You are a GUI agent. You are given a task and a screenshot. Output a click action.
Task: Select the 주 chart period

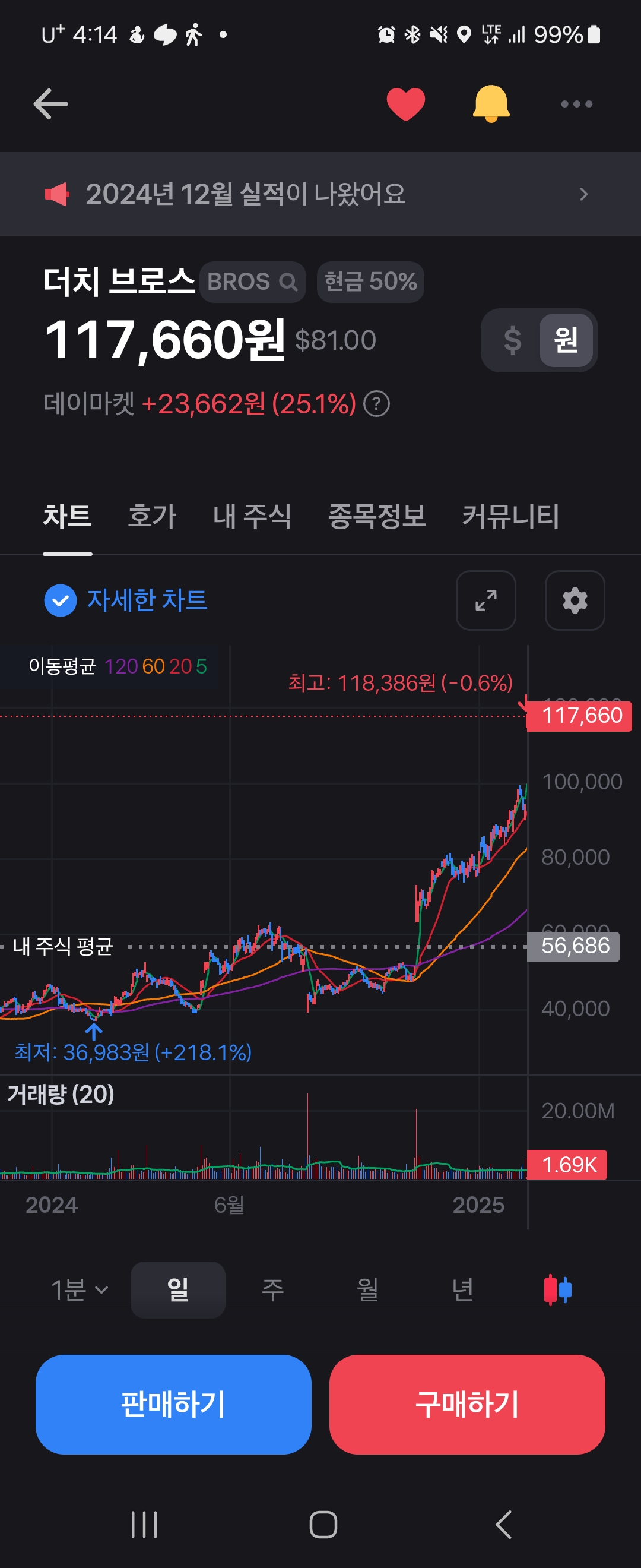point(272,1290)
